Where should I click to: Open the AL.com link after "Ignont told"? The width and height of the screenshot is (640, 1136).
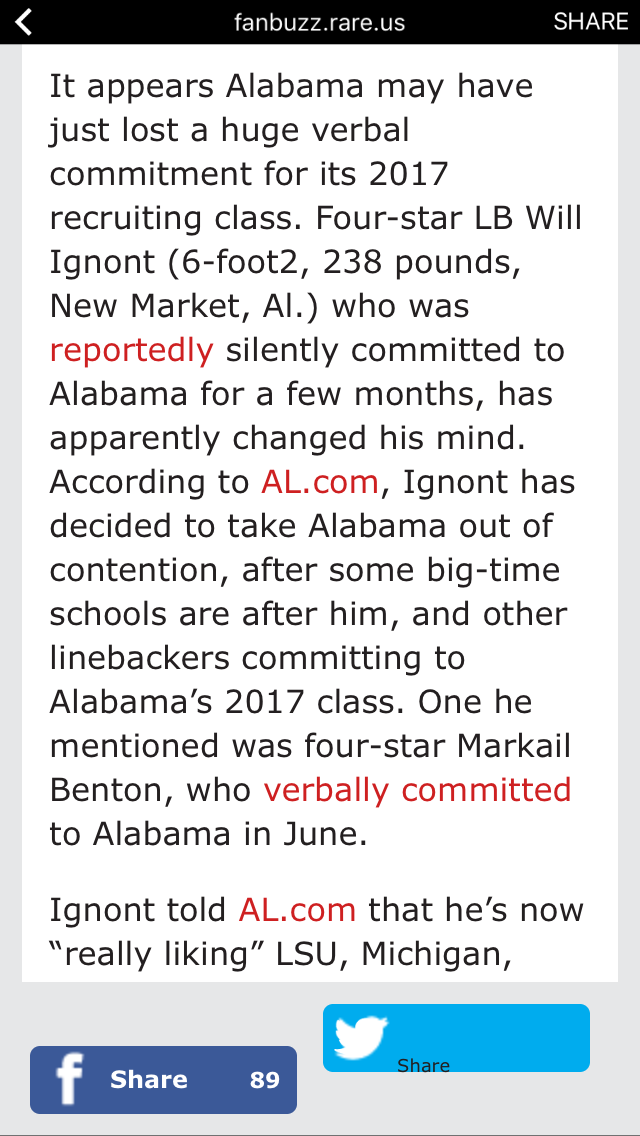(x=297, y=910)
